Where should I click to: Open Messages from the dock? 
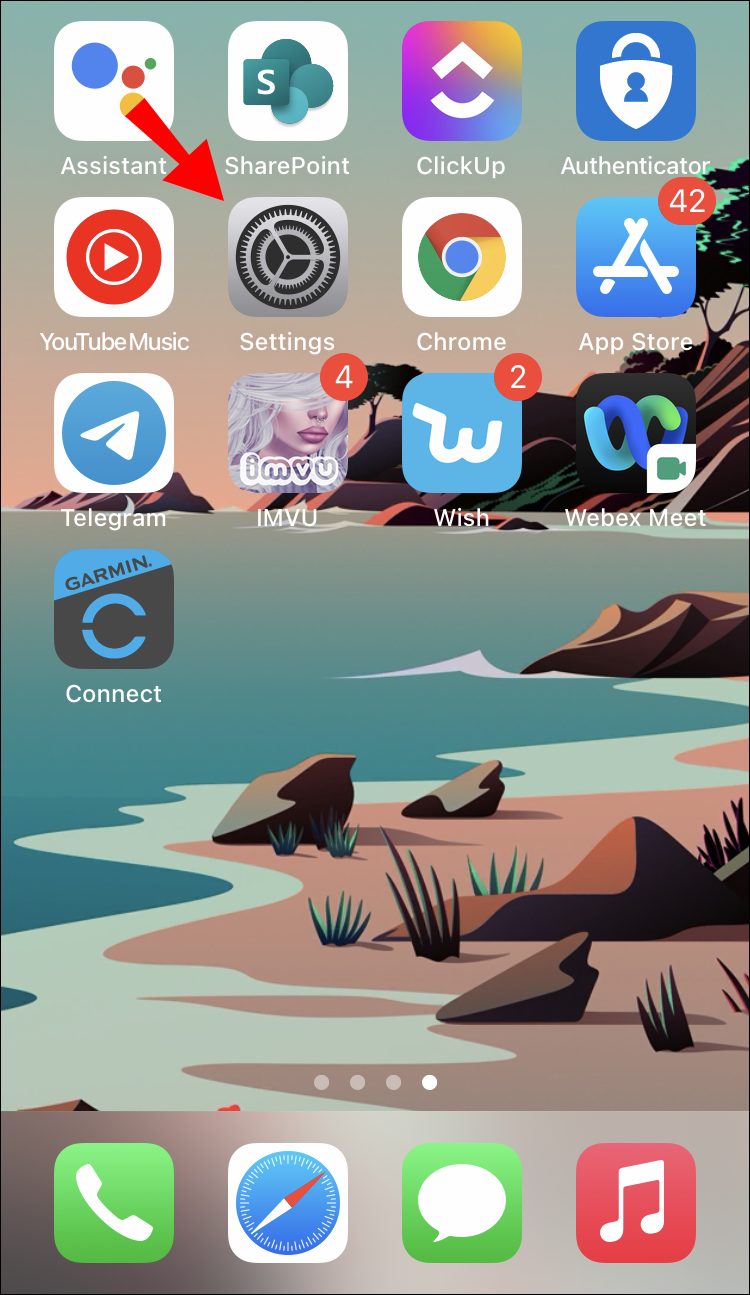[x=462, y=1203]
